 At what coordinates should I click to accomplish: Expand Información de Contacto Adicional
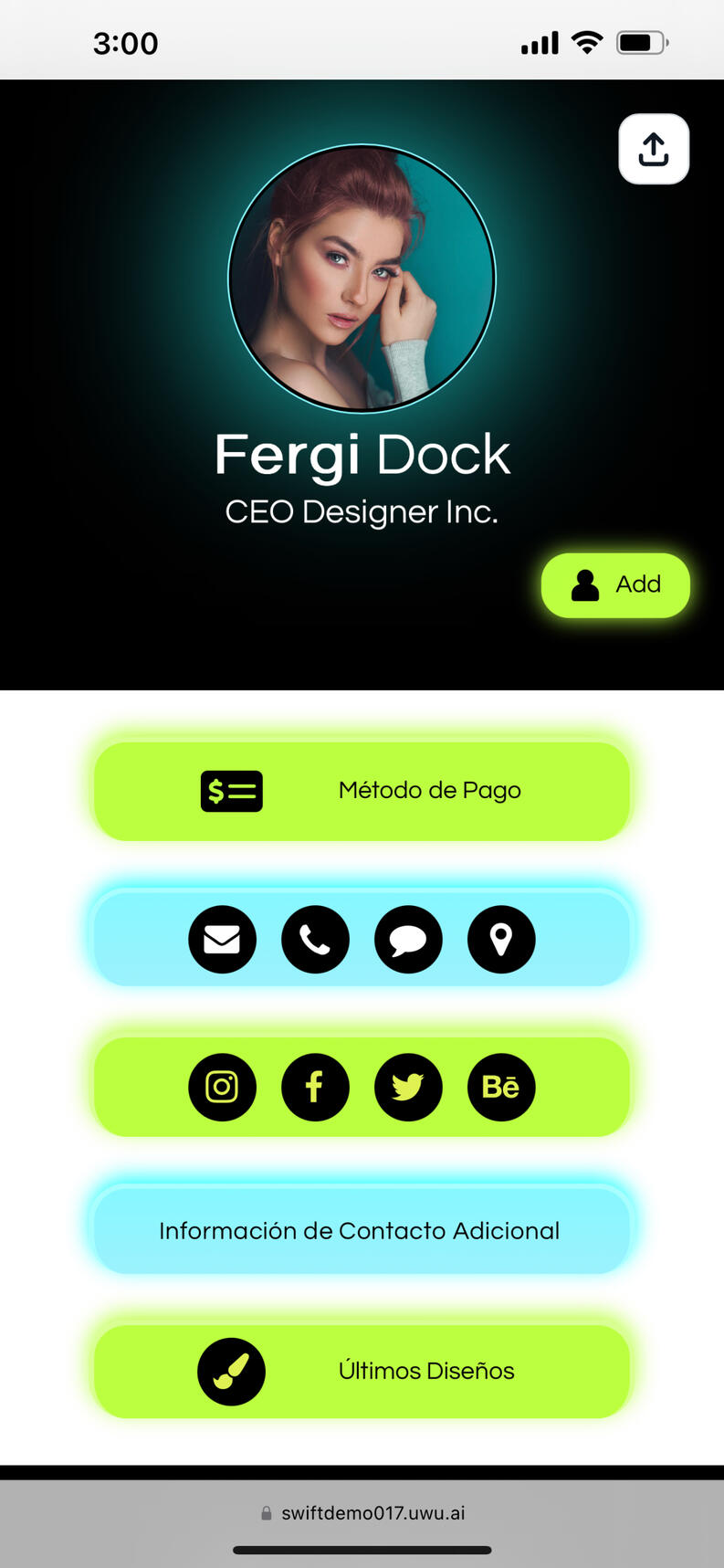click(362, 1230)
